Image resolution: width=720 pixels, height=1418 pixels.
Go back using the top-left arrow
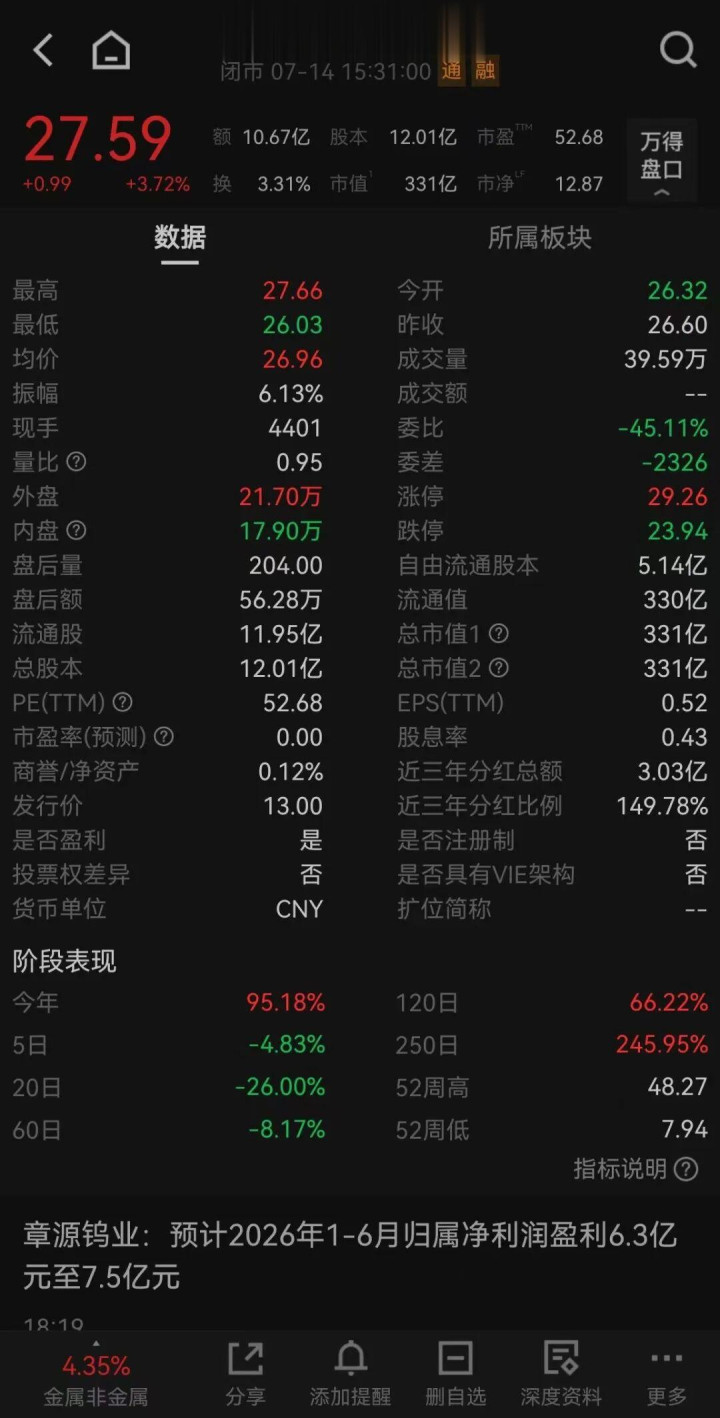tap(43, 50)
